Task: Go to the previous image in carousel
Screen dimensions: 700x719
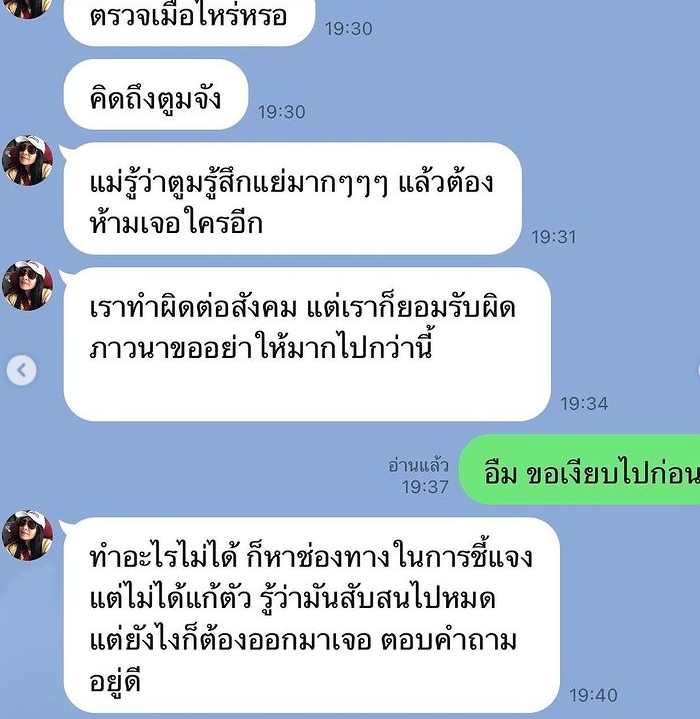Action: pos(21,371)
